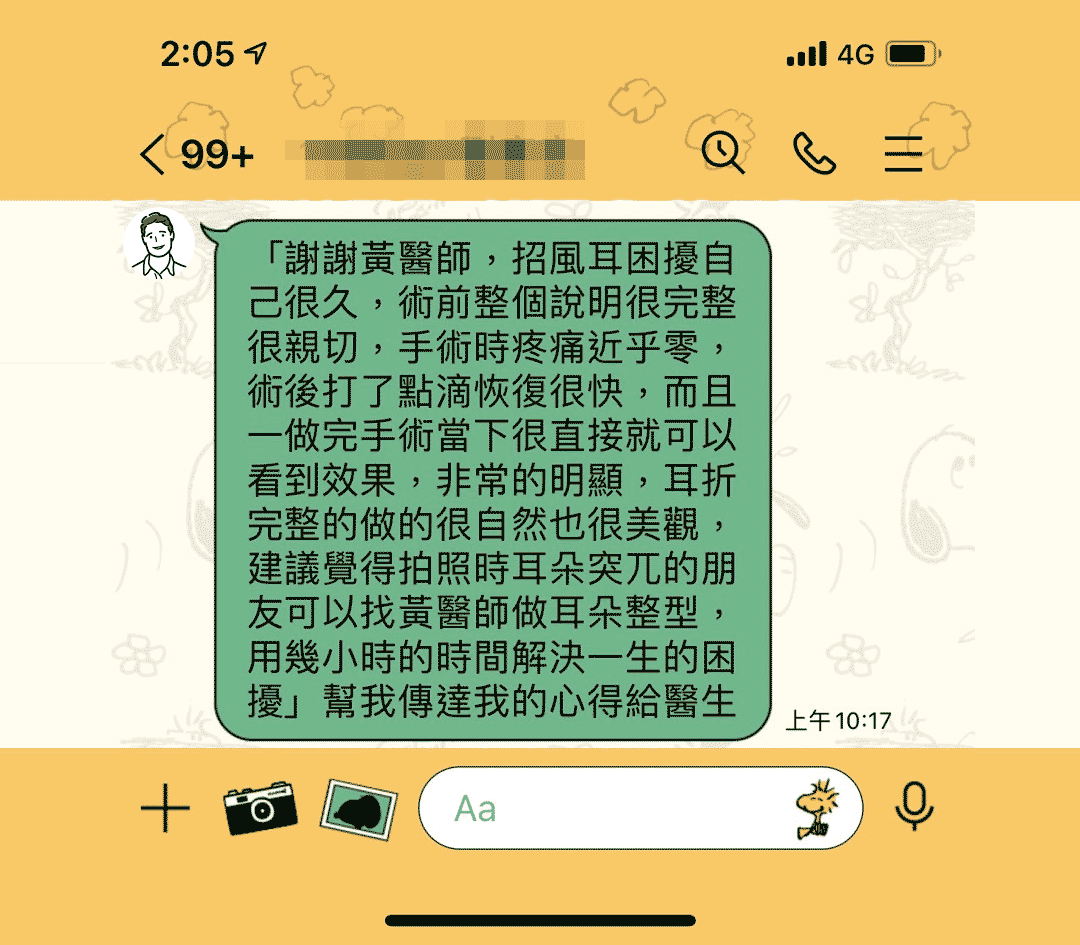Image resolution: width=1080 pixels, height=945 pixels.
Task: Open the photo gallery picker
Action: tap(358, 807)
